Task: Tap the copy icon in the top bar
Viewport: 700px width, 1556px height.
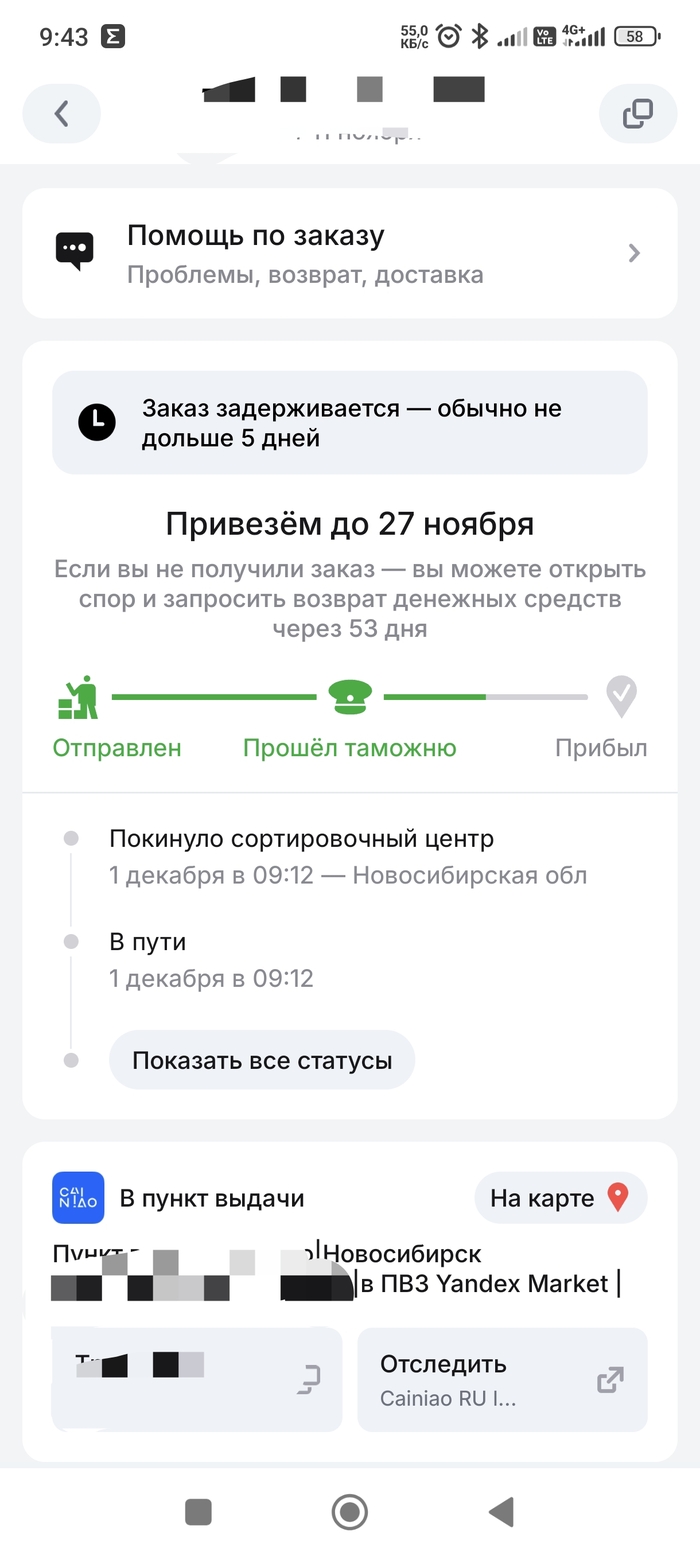Action: pyautogui.click(x=637, y=114)
